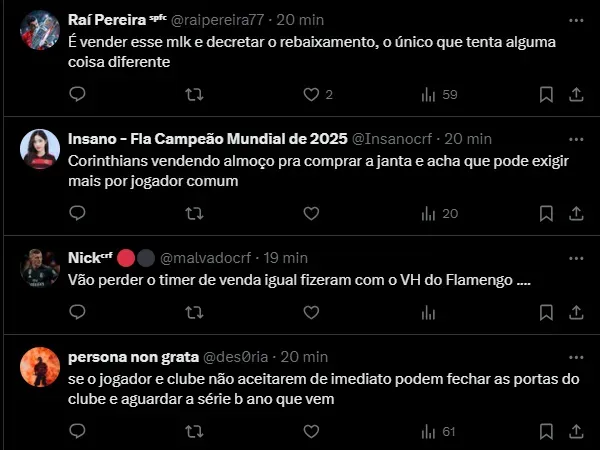View analytics for persona non grata's post
The width and height of the screenshot is (600, 450).
(438, 431)
